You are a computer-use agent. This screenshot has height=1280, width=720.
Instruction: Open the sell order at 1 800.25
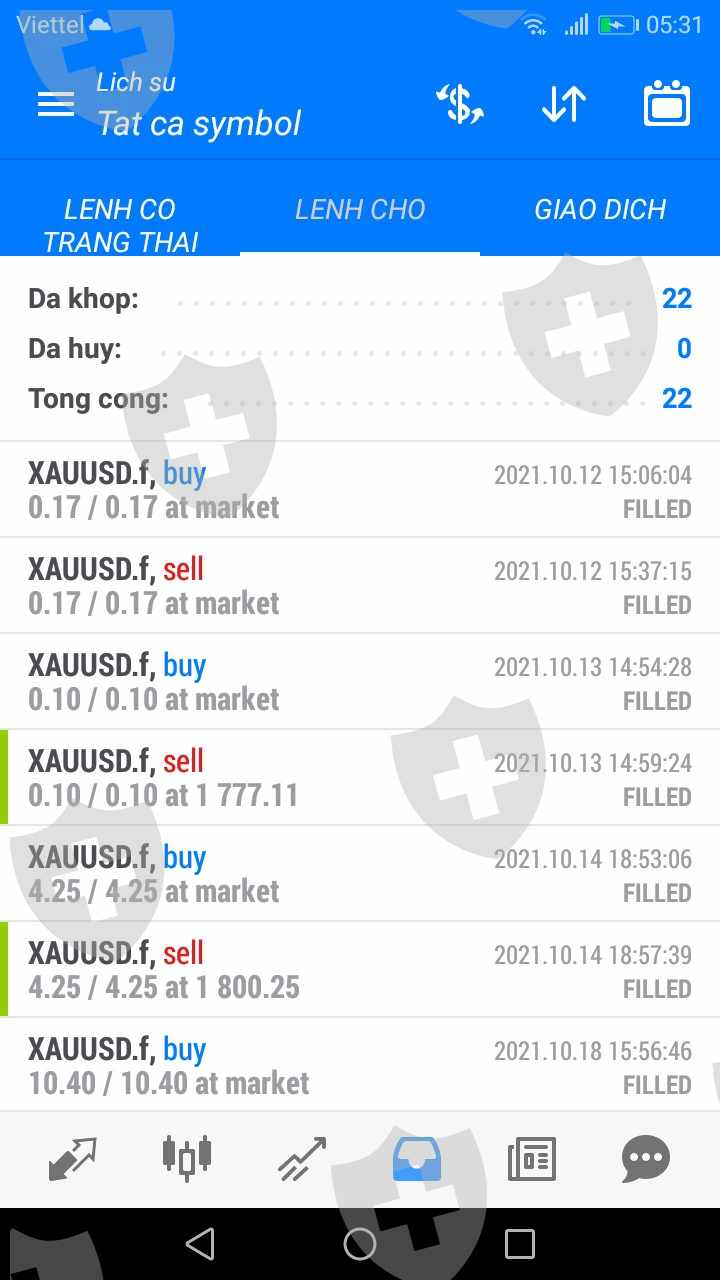coord(360,970)
